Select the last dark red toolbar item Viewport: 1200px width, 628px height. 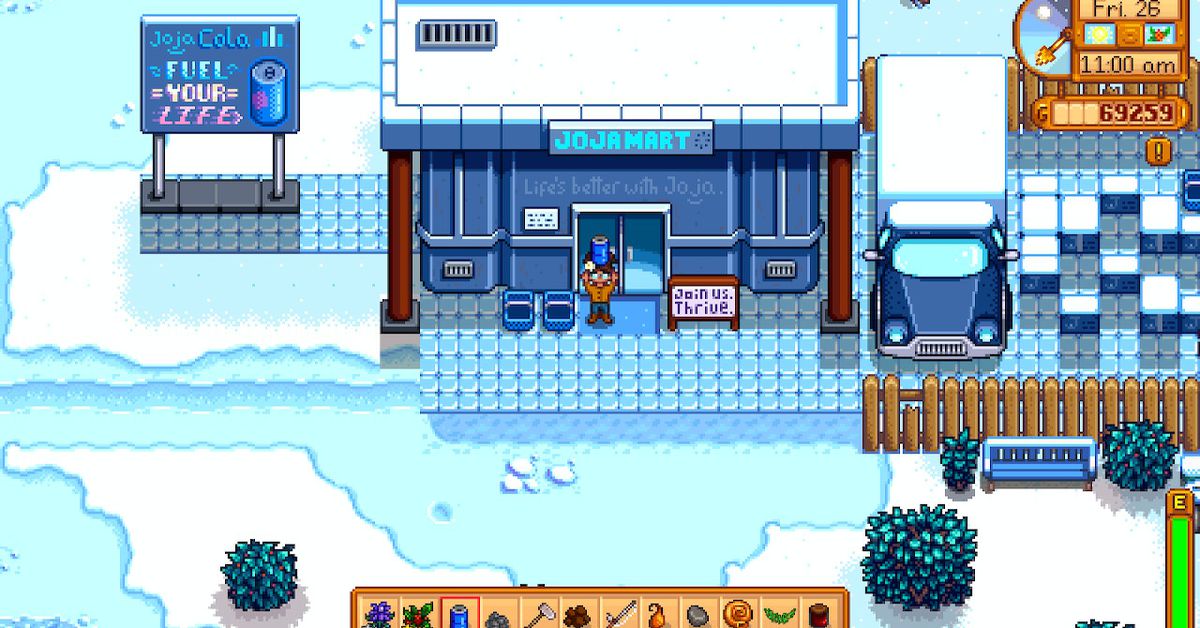point(819,613)
